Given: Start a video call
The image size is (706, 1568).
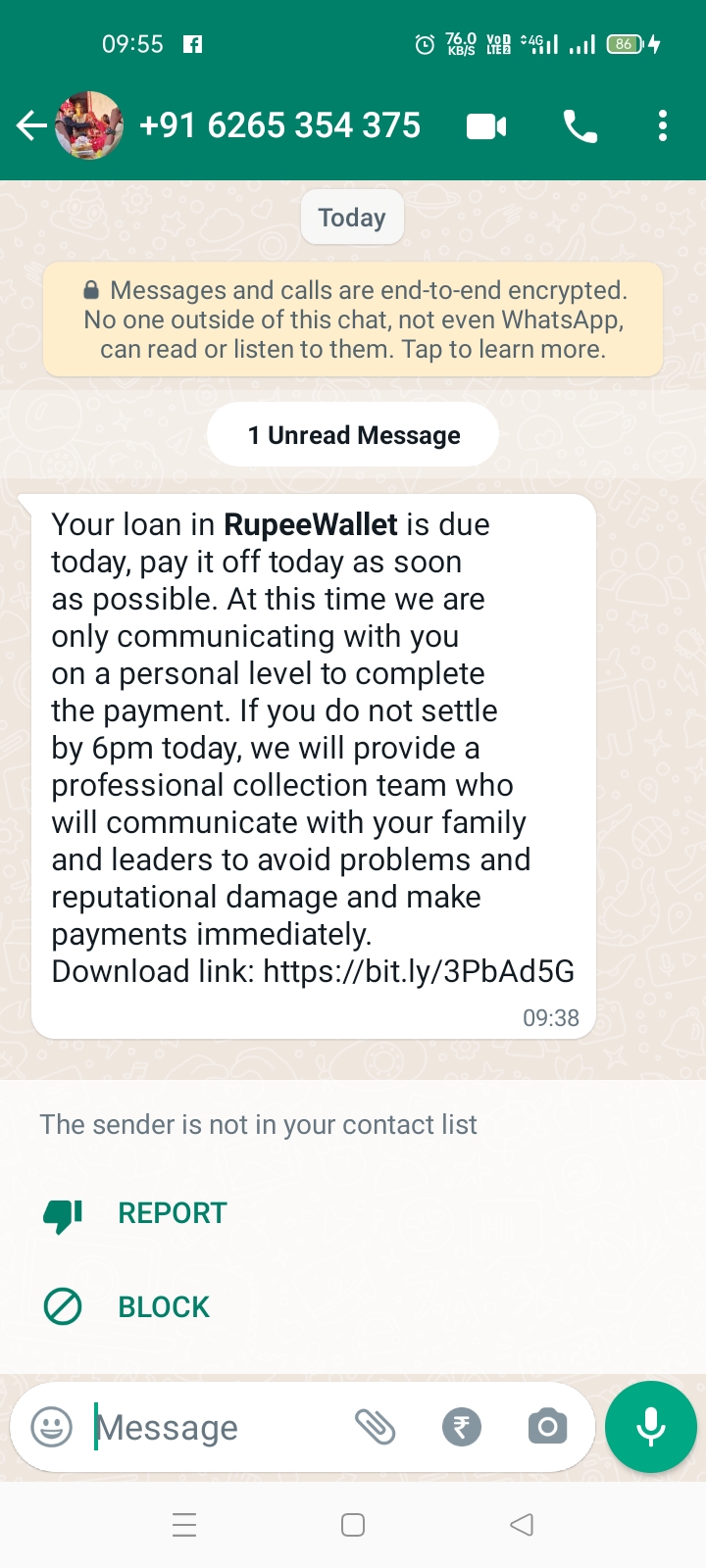Looking at the screenshot, I should (x=486, y=126).
